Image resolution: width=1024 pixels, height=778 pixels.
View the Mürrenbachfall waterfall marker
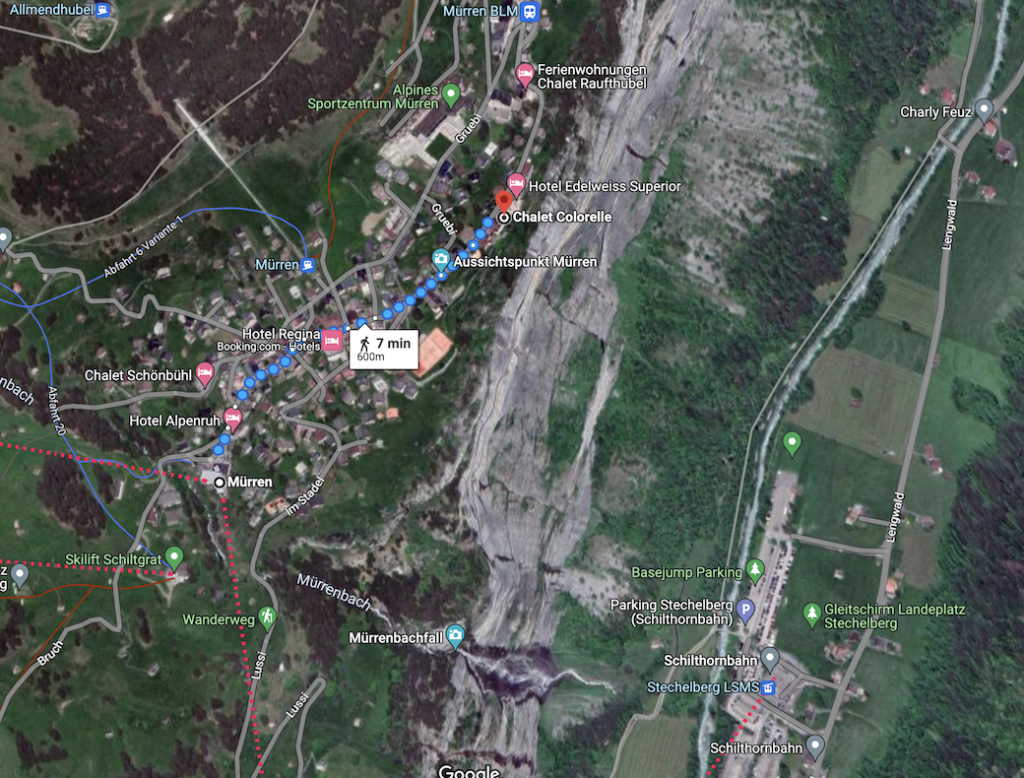[x=456, y=635]
